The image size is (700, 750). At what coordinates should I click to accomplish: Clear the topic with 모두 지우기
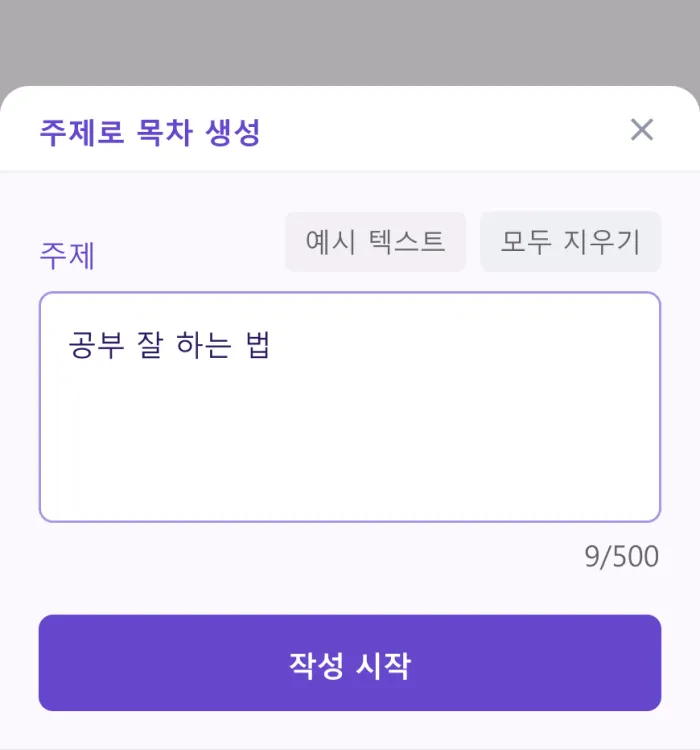pyautogui.click(x=570, y=241)
